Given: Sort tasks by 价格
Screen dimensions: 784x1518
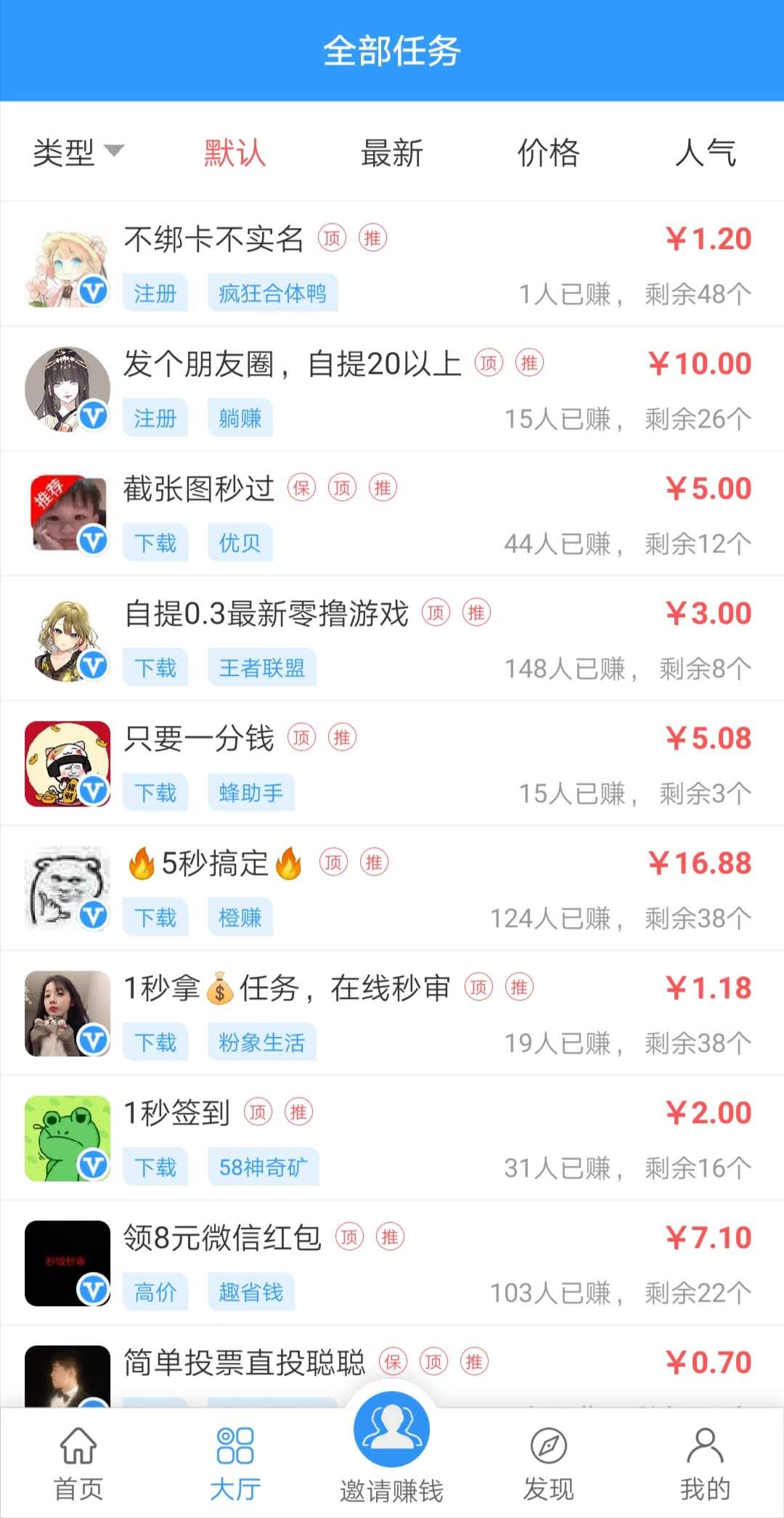Looking at the screenshot, I should pos(548,153).
